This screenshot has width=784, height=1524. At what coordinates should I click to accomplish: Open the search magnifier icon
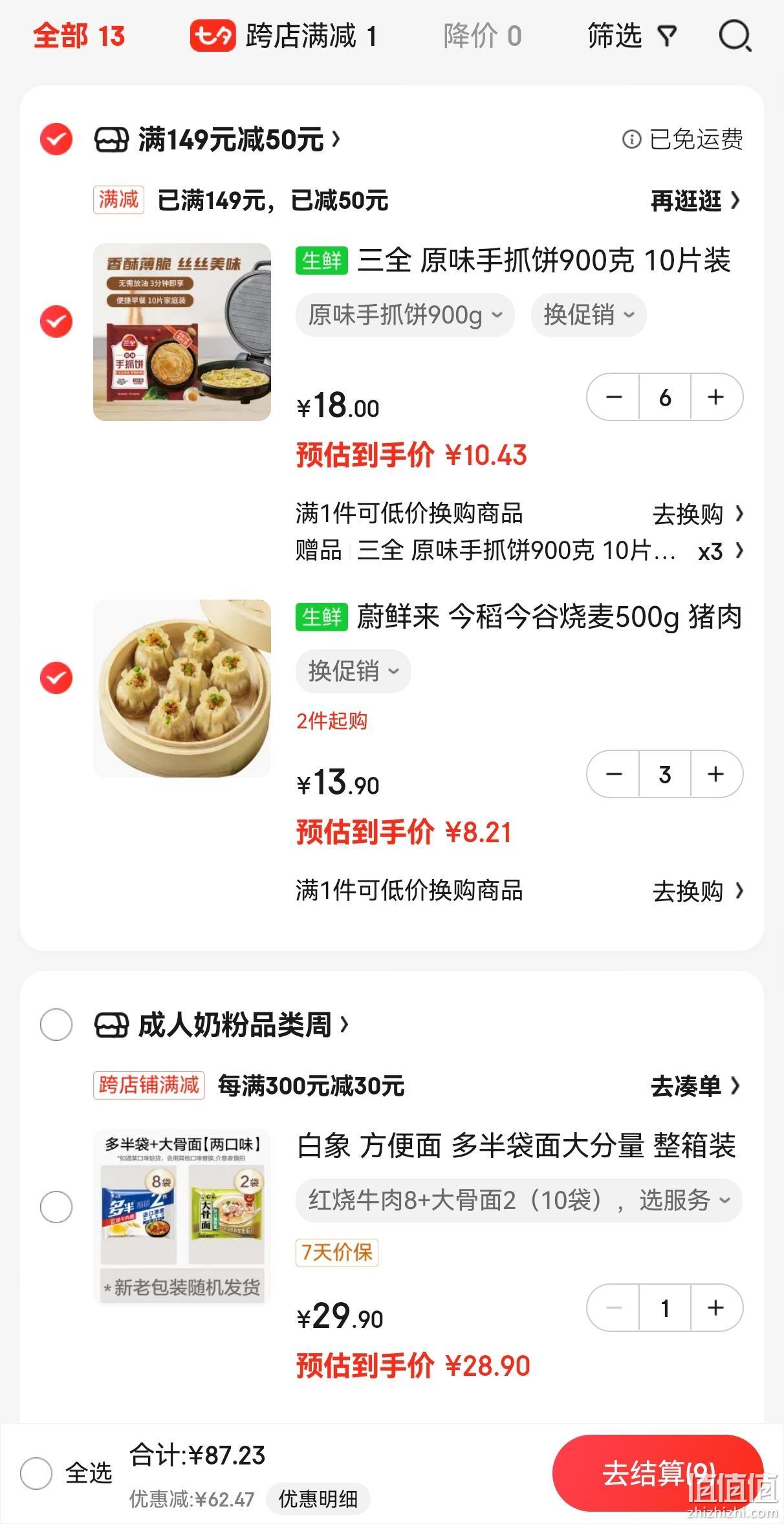point(735,36)
